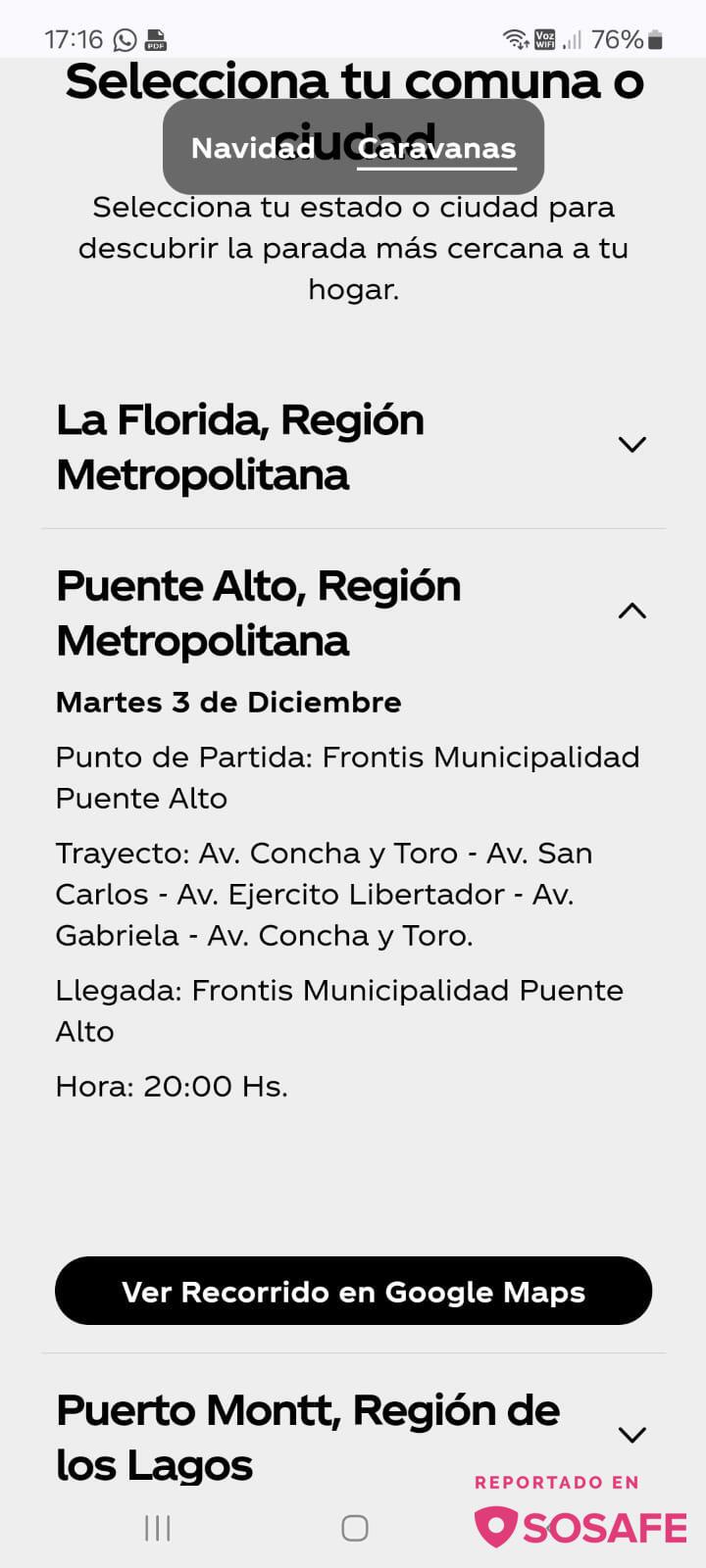Image resolution: width=706 pixels, height=1568 pixels.
Task: Expand Puerto Montt, Región de los Lagos
Action: pos(353,1436)
